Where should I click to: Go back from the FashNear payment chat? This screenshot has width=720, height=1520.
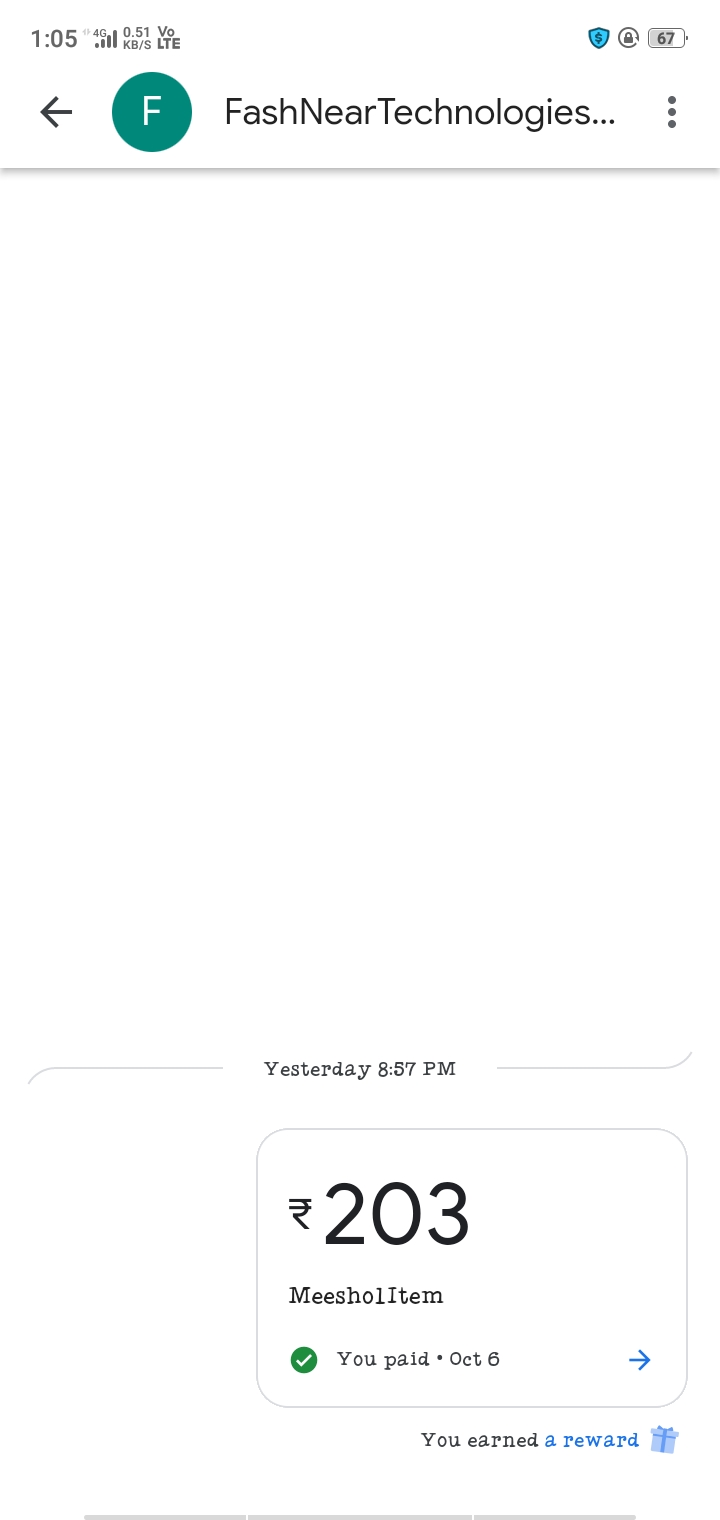coord(56,112)
